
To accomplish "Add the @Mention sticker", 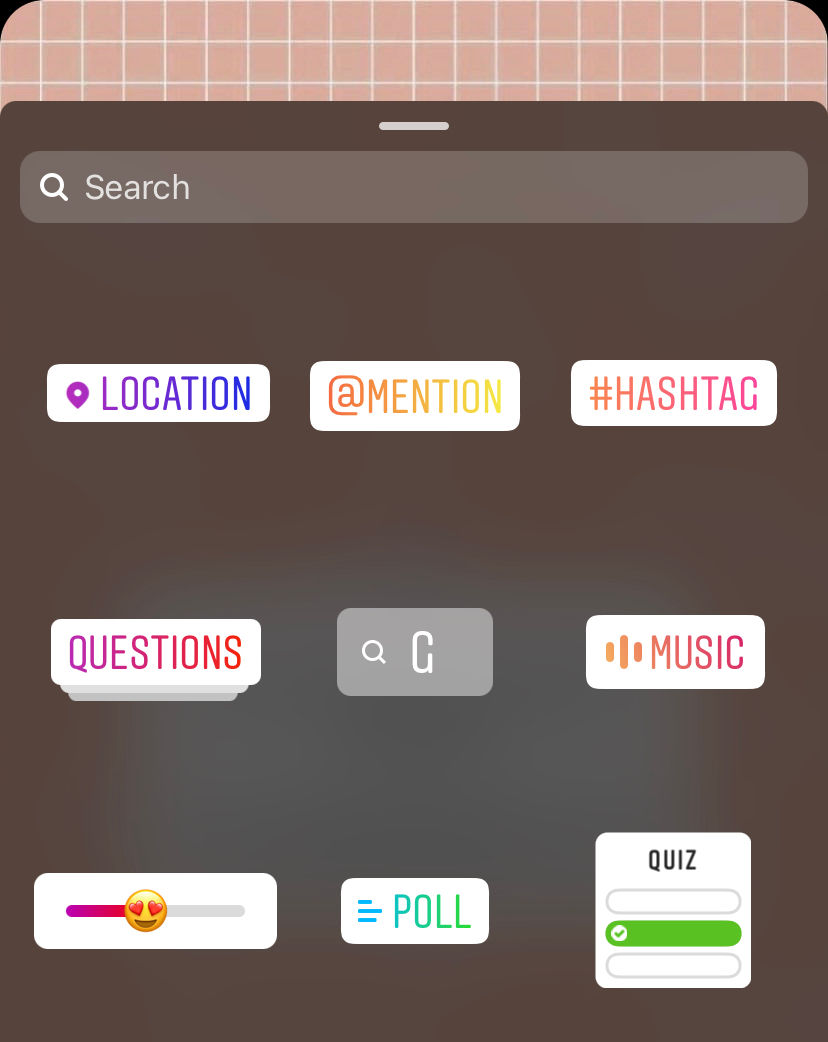I will (414, 395).
